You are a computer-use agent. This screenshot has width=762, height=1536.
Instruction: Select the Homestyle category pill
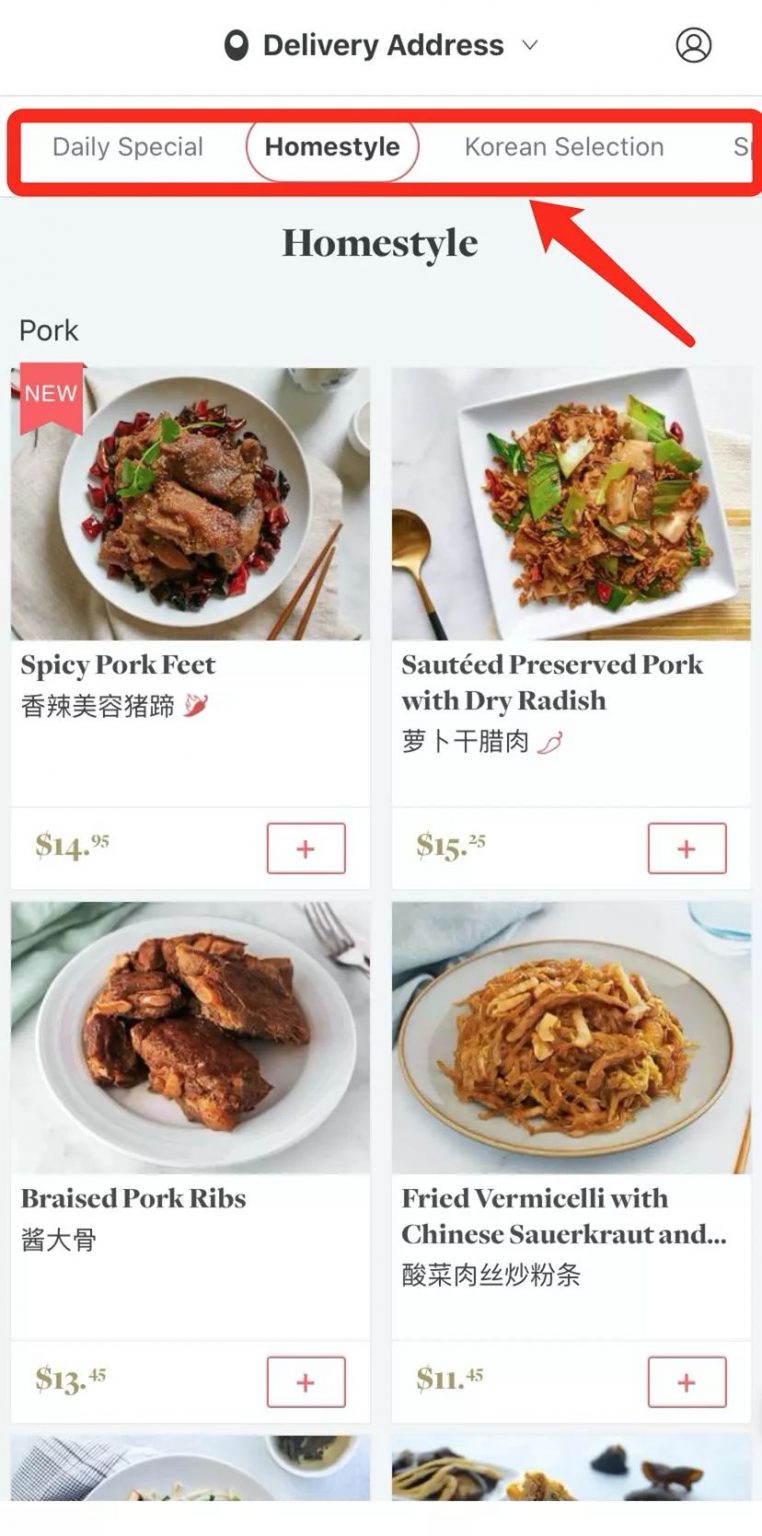pos(332,147)
